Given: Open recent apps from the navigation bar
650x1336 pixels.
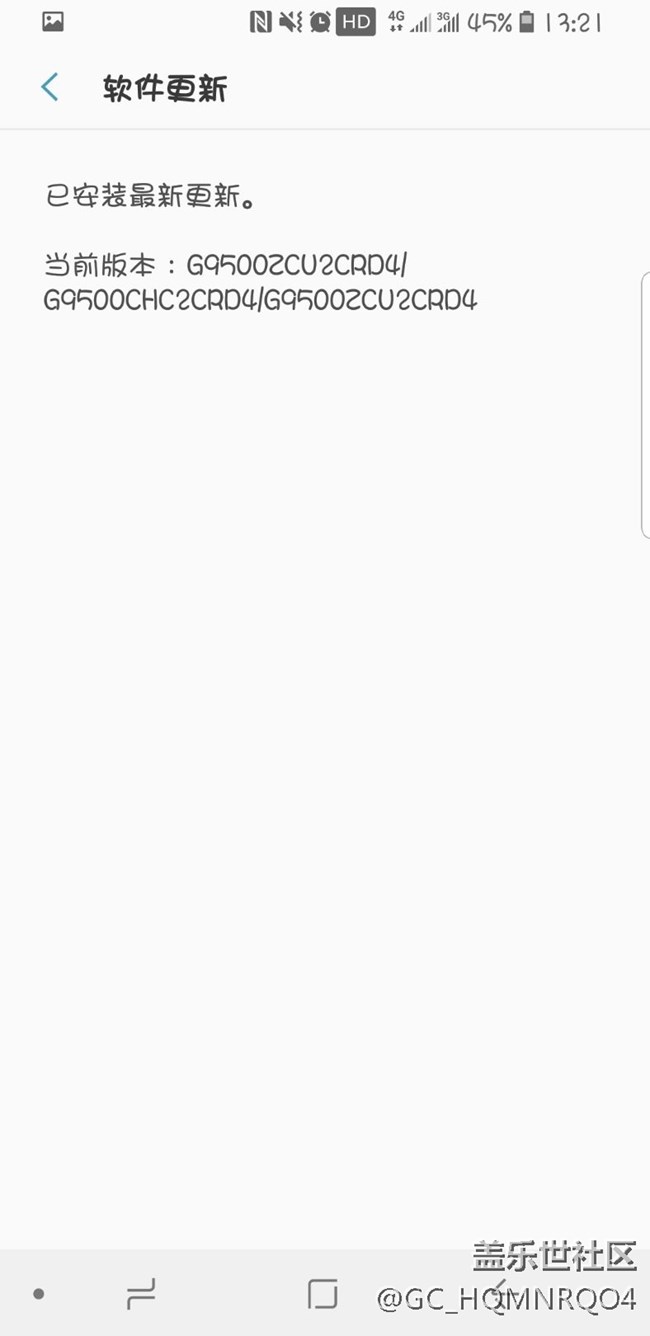Looking at the screenshot, I should [x=141, y=1295].
